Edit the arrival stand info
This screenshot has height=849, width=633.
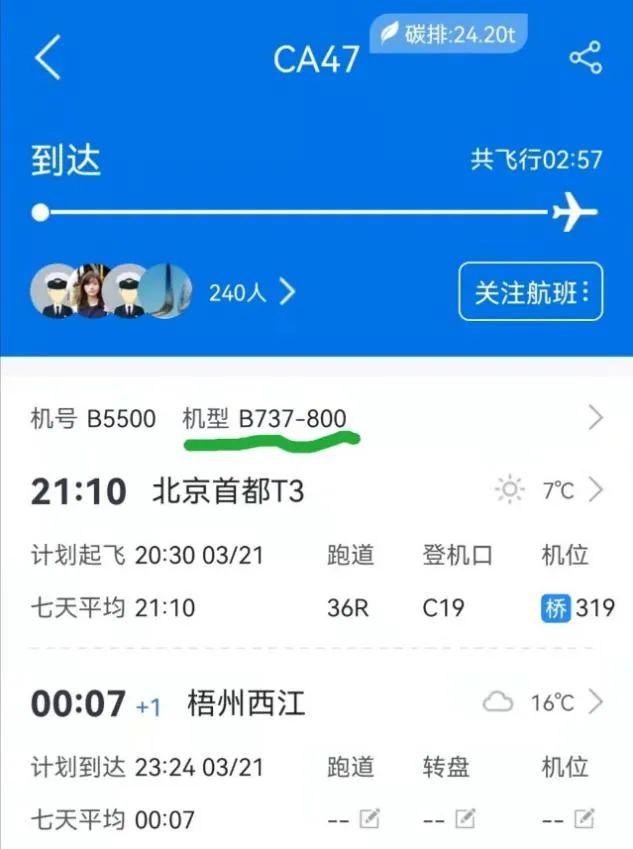583,820
